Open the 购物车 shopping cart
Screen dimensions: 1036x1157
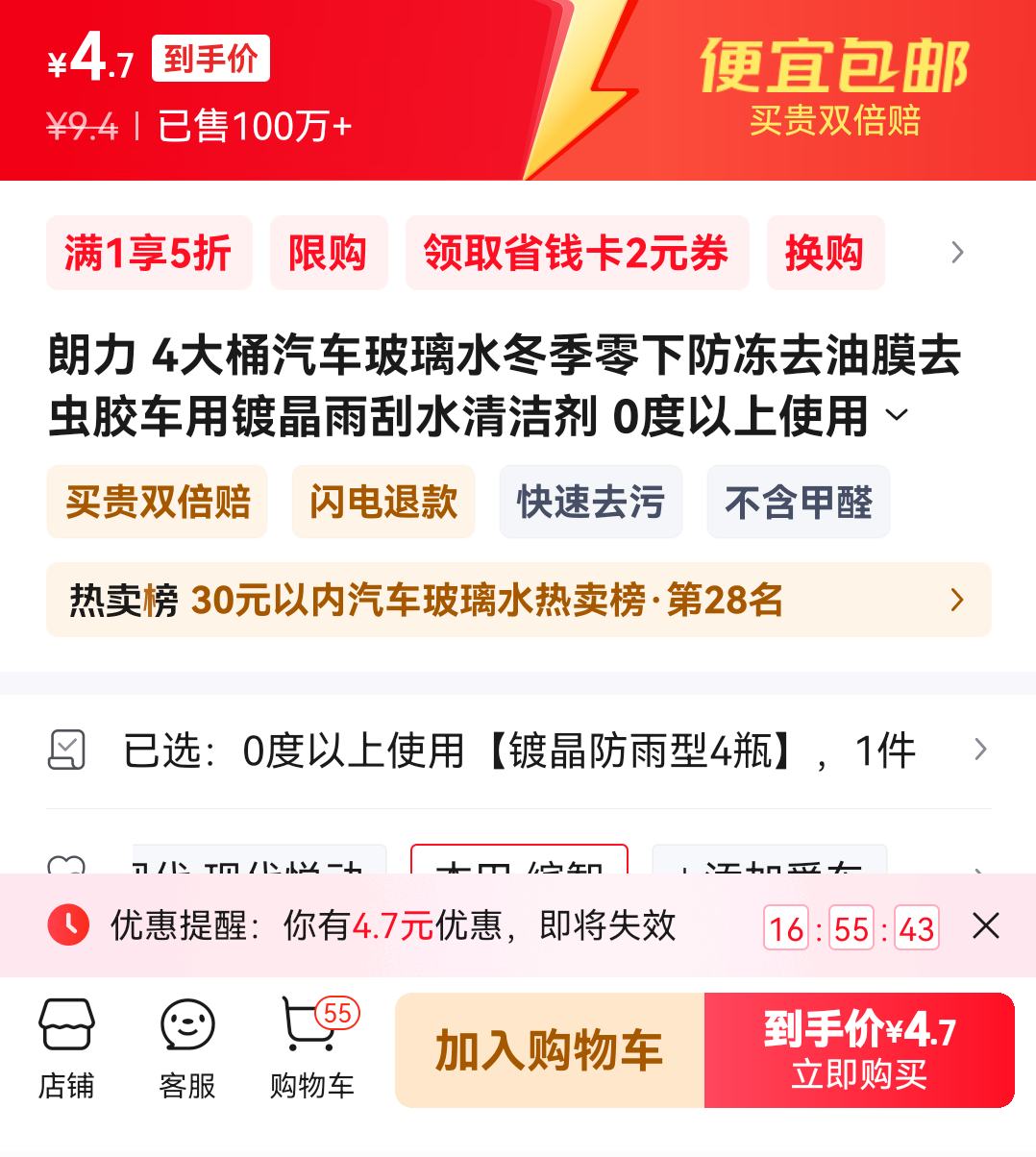pos(312,1049)
